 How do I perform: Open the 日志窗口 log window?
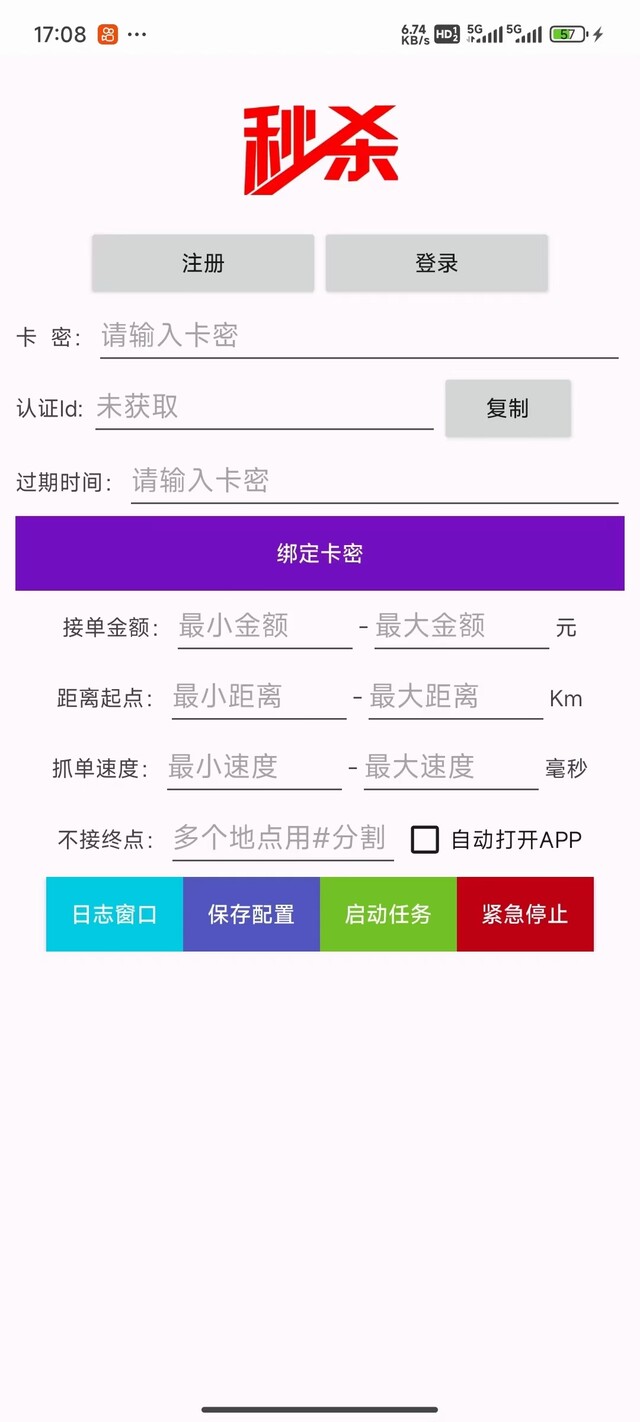click(115, 914)
